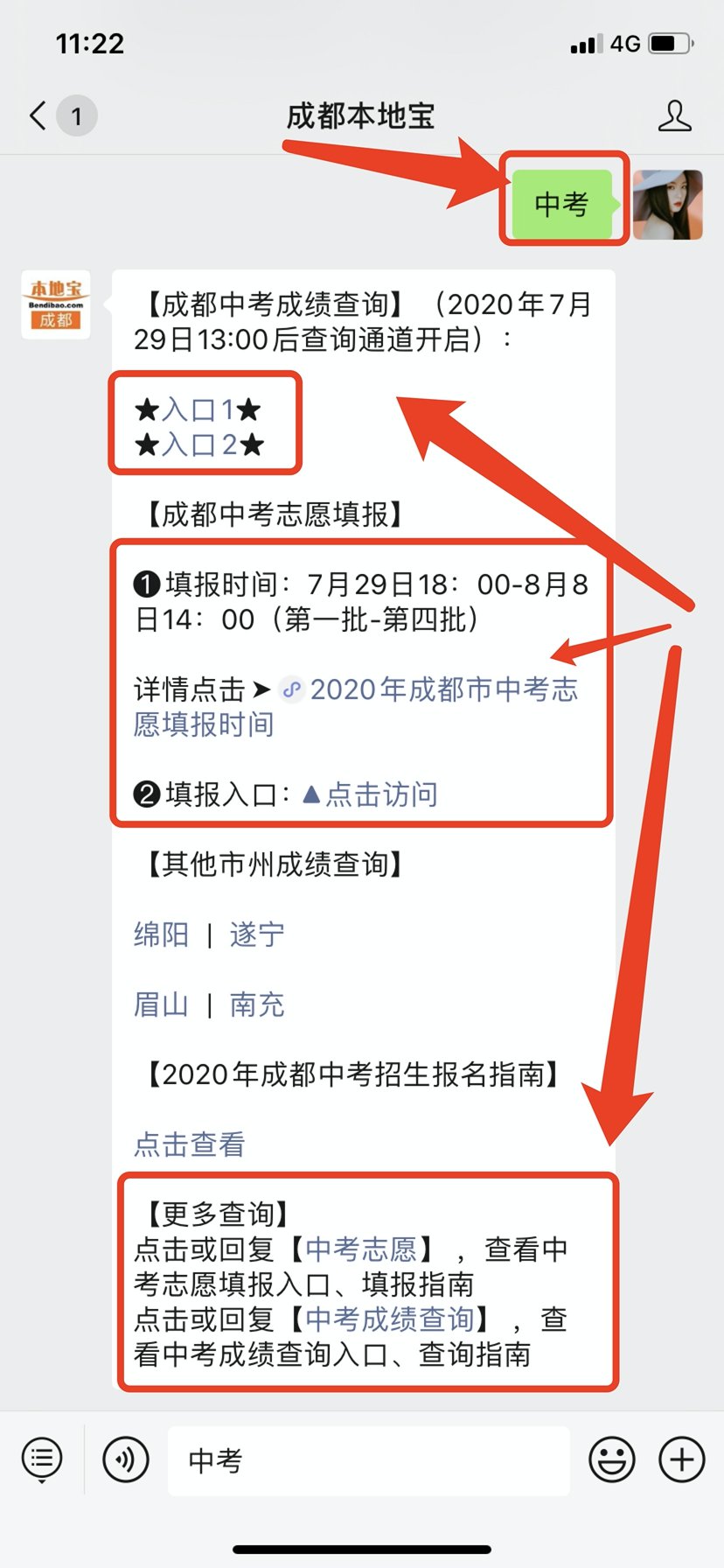Go back to the chat list
Screen dimensions: 724x1568
coord(39,115)
